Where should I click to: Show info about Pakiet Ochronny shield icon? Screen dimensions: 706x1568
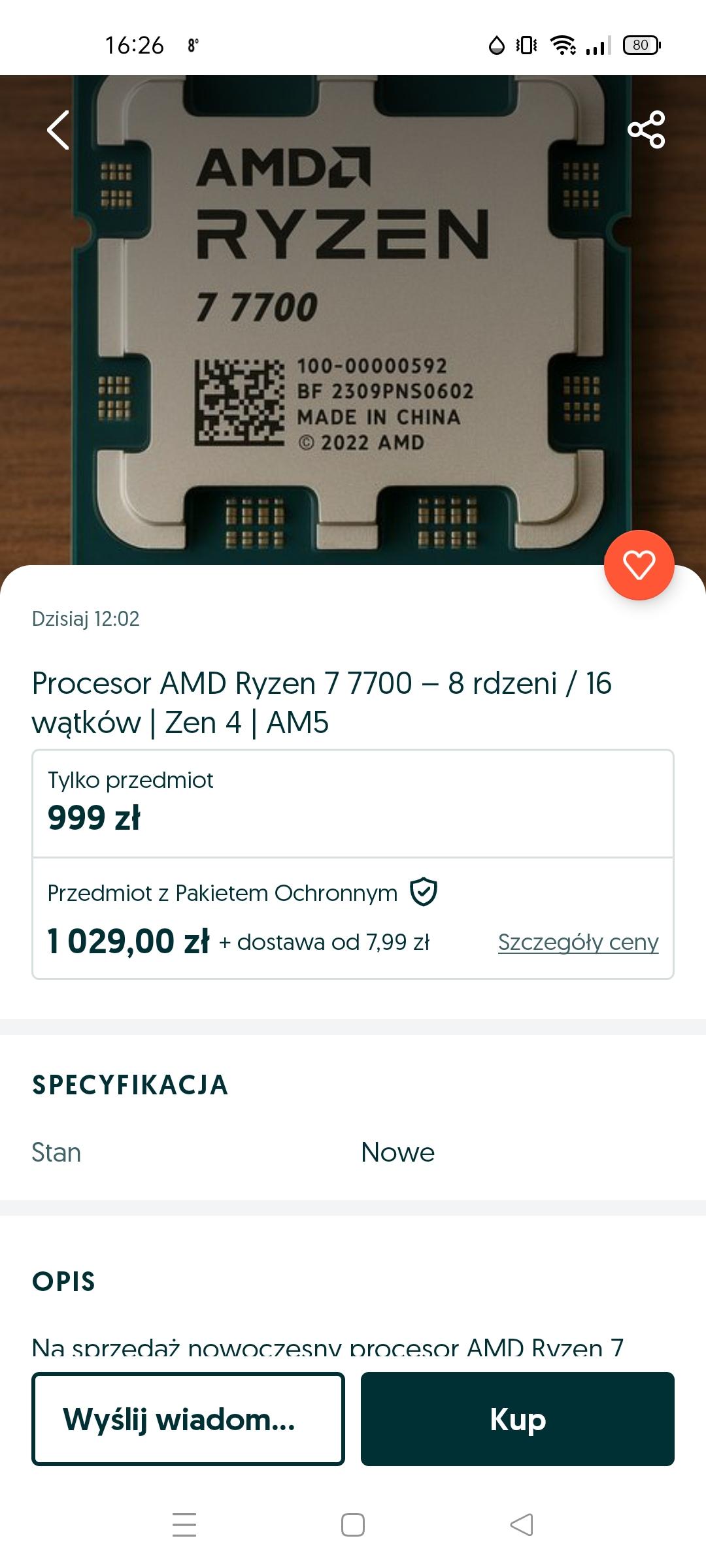pos(424,892)
